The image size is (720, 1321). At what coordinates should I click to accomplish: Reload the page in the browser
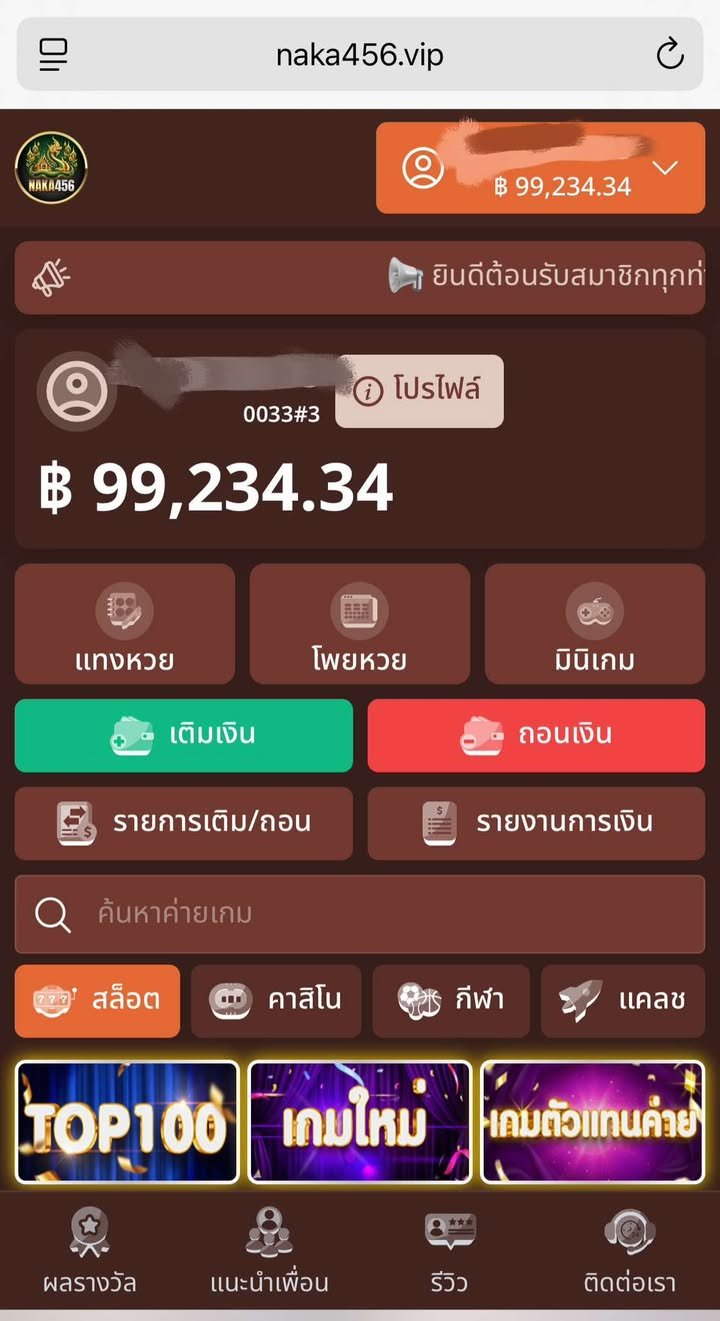pyautogui.click(x=669, y=55)
